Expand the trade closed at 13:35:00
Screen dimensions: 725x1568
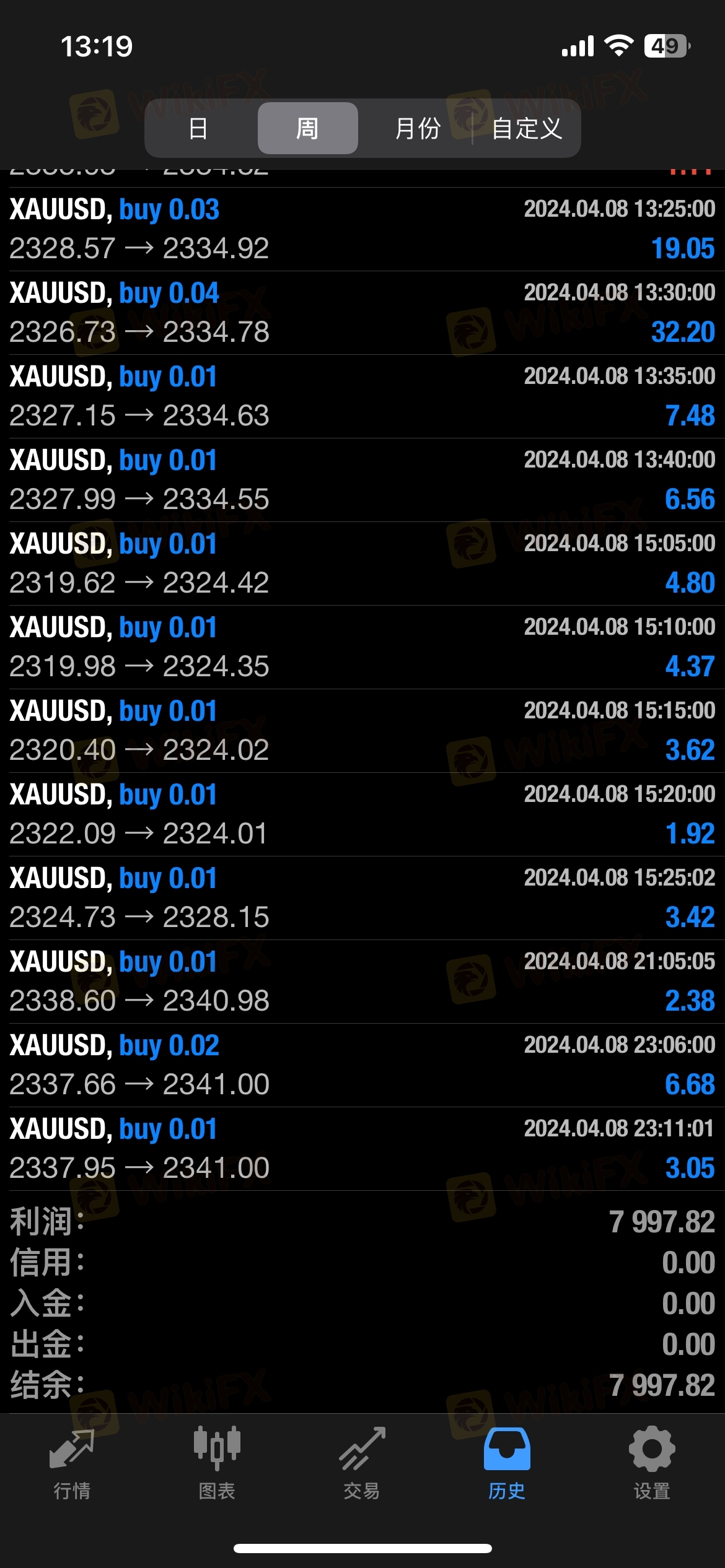[362, 396]
